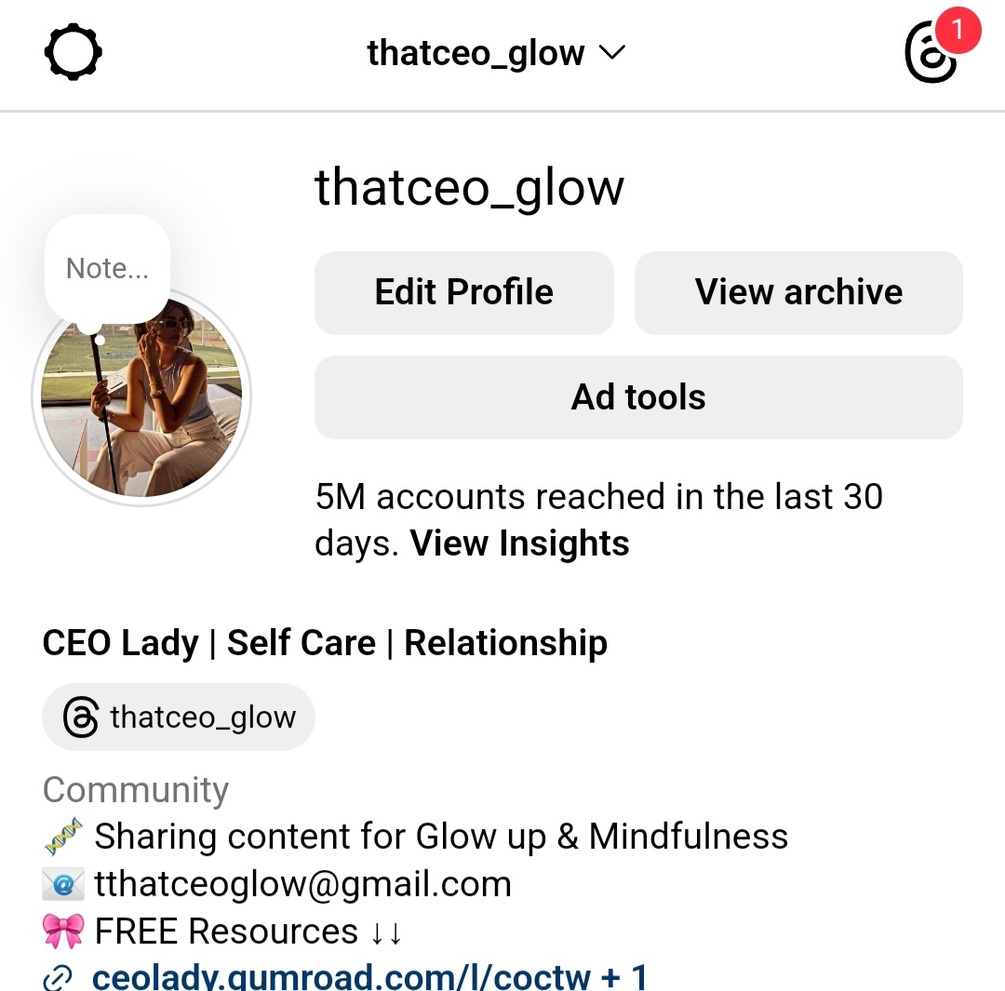The width and height of the screenshot is (1005, 991).
Task: Add a note via the Note bubble
Action: pos(107,268)
